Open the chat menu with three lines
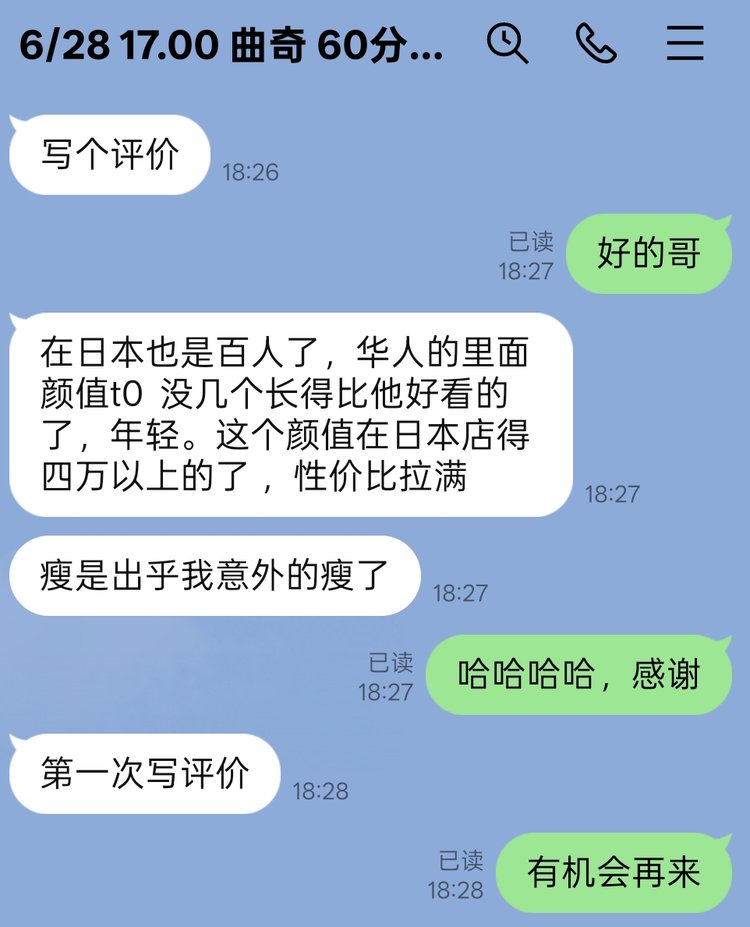The width and height of the screenshot is (750, 927). pyautogui.click(x=685, y=44)
